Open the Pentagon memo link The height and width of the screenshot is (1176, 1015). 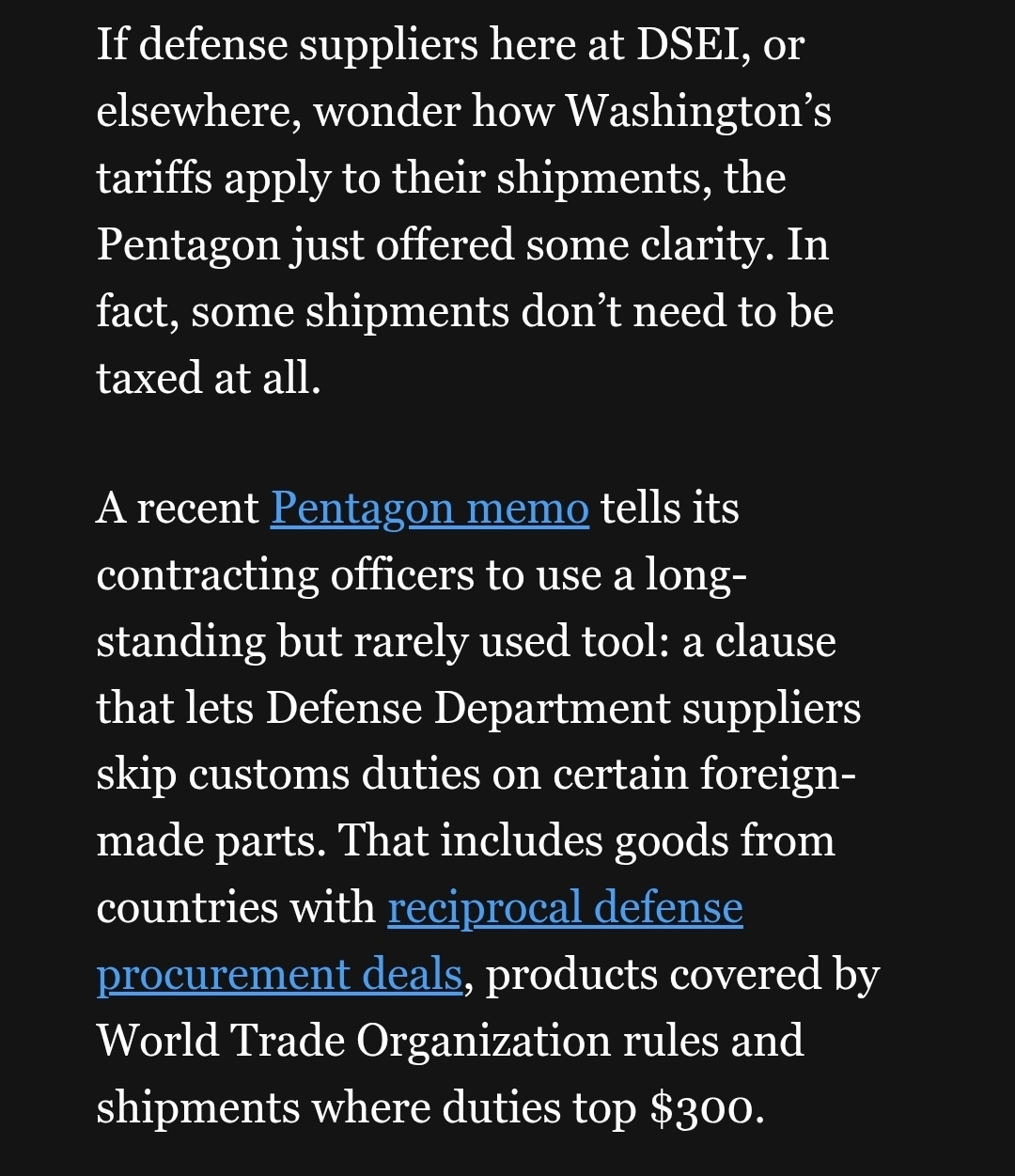click(429, 509)
